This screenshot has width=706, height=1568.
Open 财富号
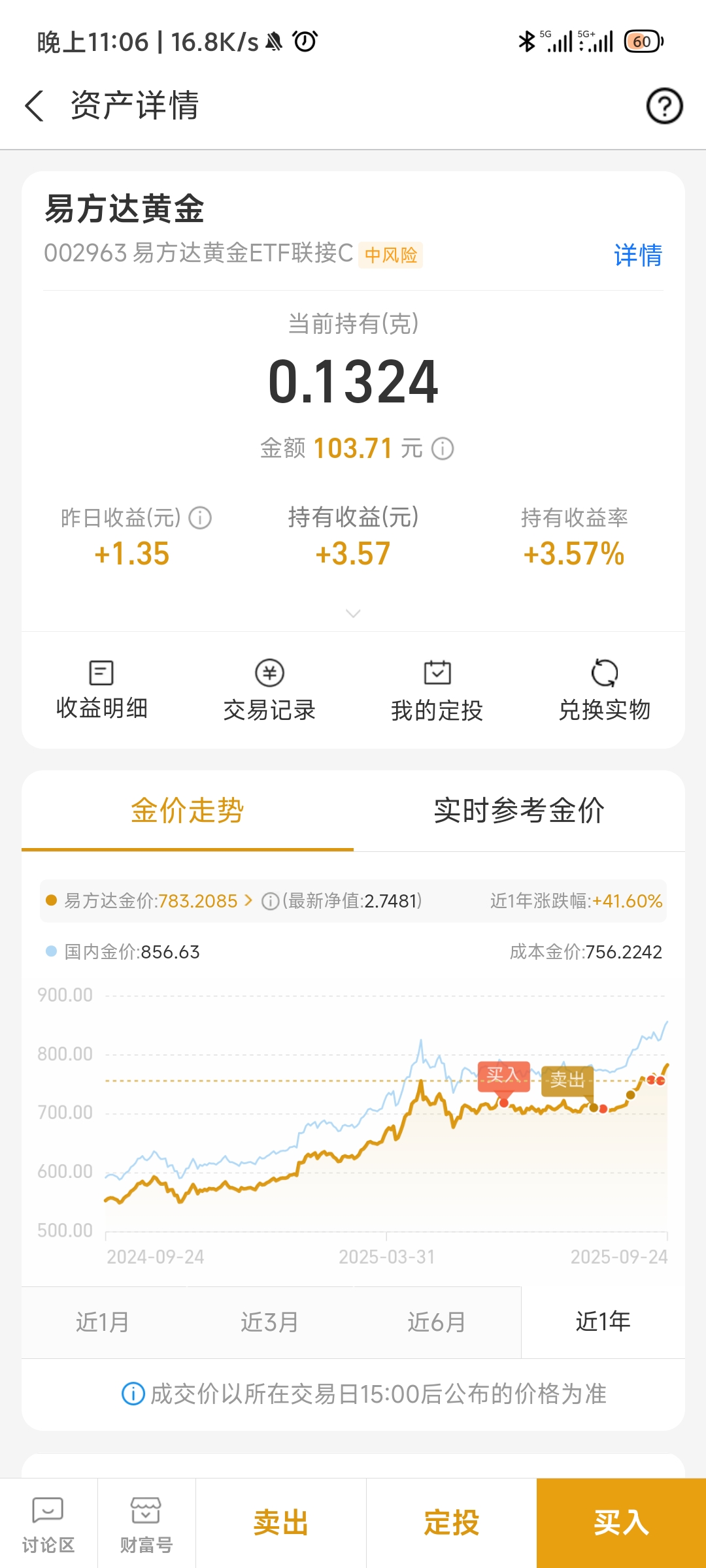[146, 1524]
